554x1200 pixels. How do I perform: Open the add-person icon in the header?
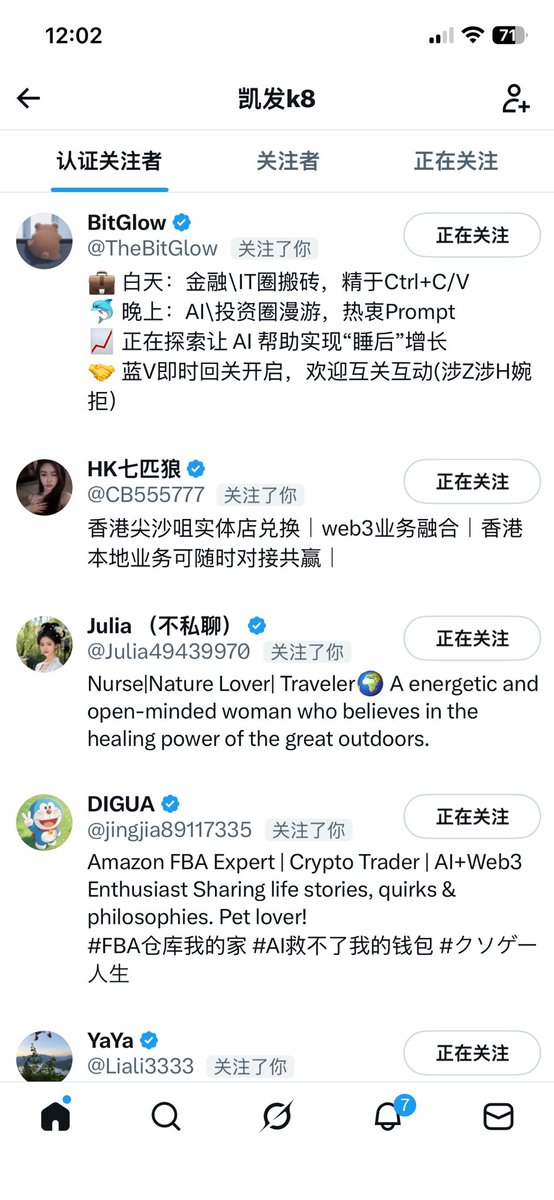click(x=515, y=98)
